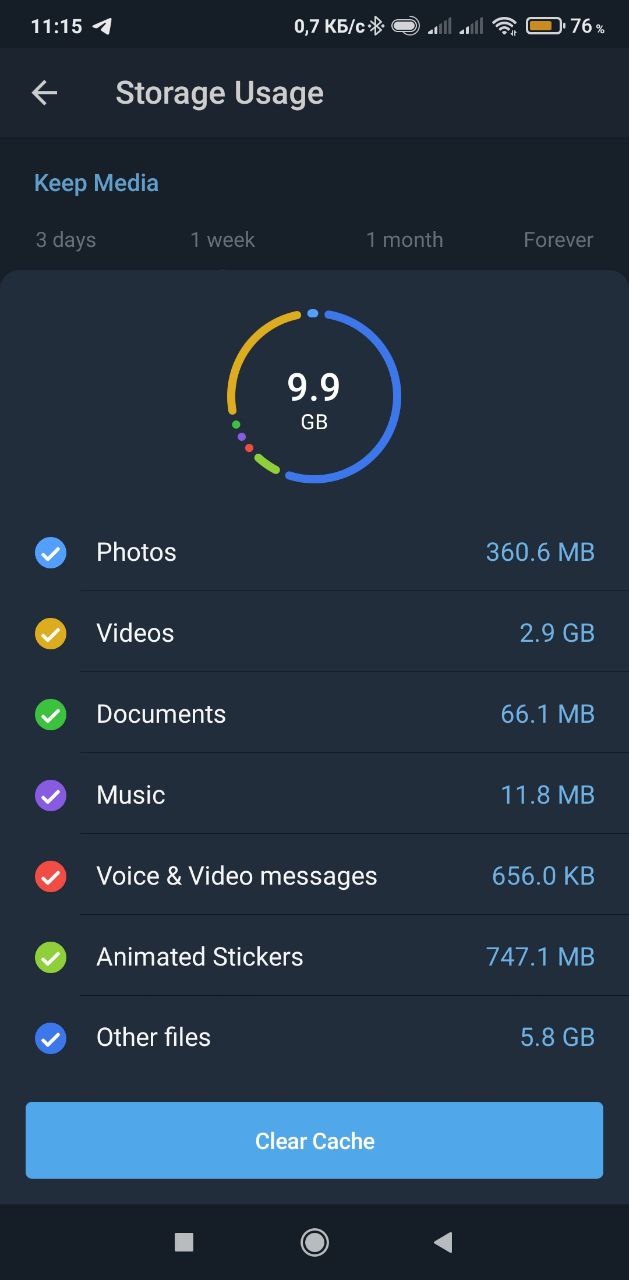Deselect Videos from cache clearing
The image size is (629, 1280).
(51, 633)
